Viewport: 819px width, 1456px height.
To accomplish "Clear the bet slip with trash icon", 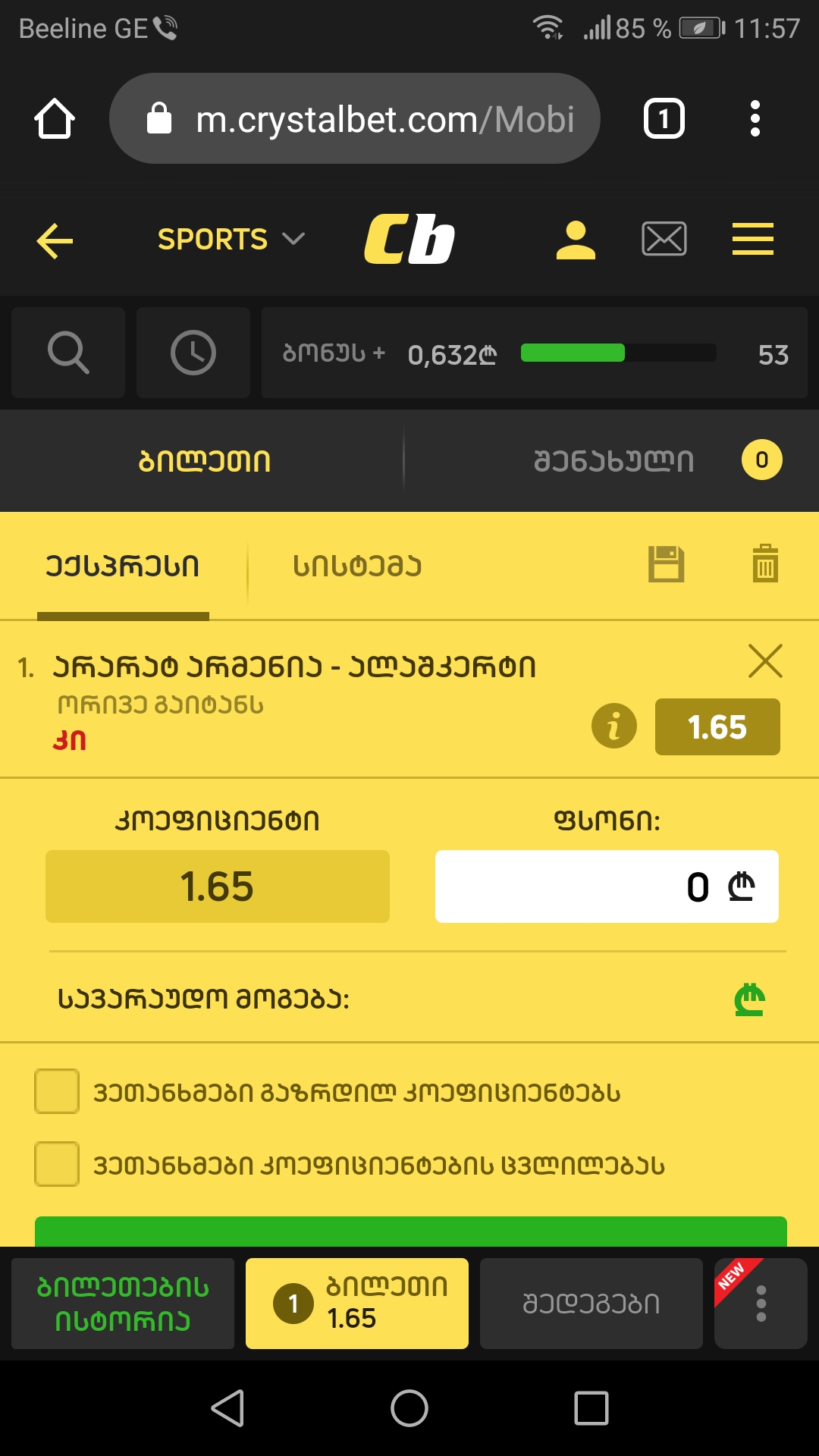I will click(765, 563).
